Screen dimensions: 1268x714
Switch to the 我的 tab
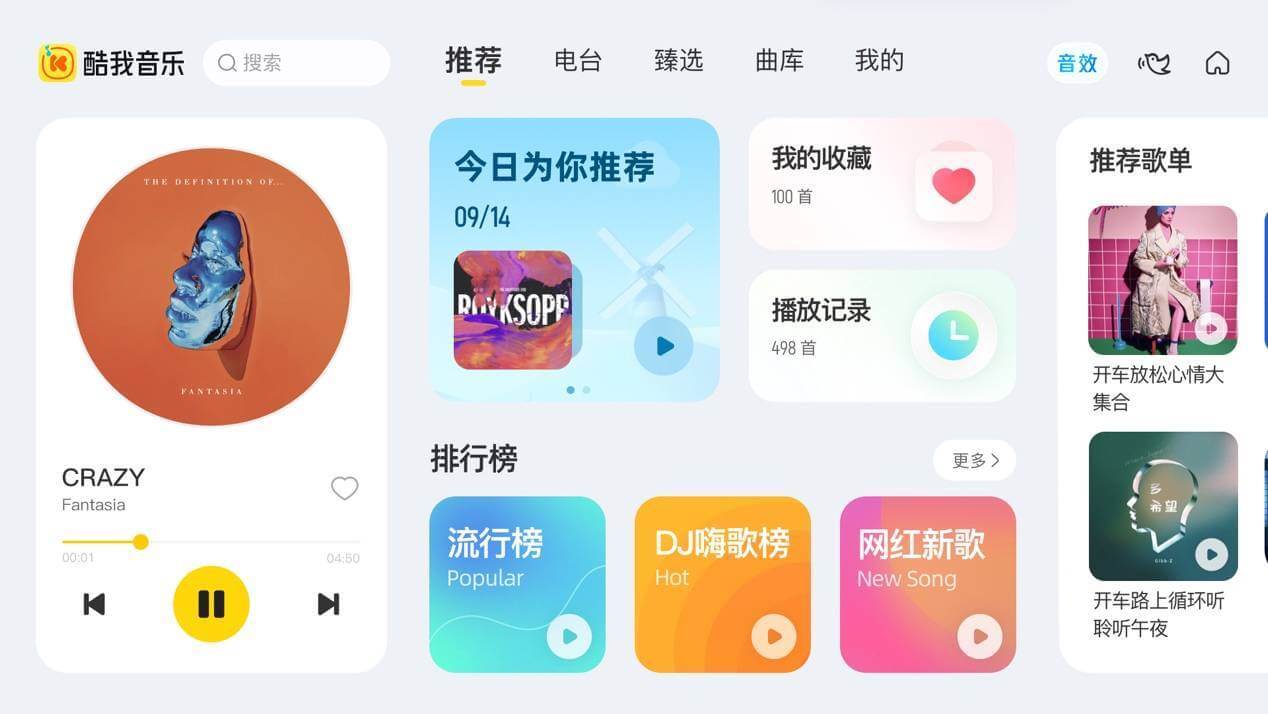click(879, 61)
